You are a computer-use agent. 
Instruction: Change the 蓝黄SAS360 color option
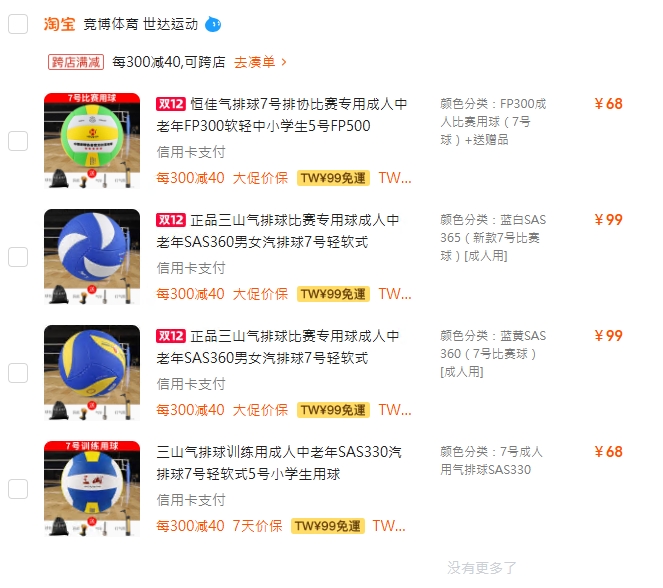[494, 353]
